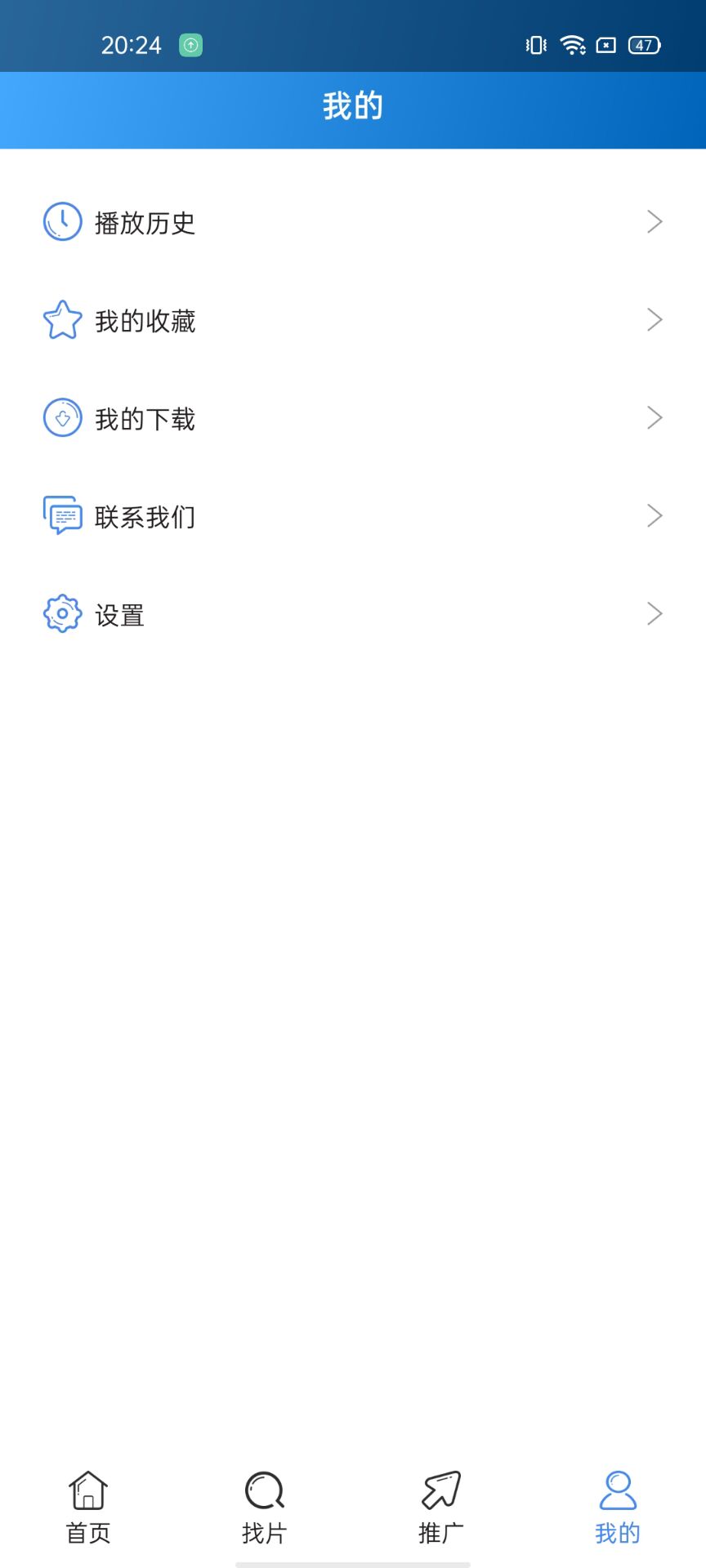
Task: Go to 我的下载 downloads
Action: coord(353,418)
